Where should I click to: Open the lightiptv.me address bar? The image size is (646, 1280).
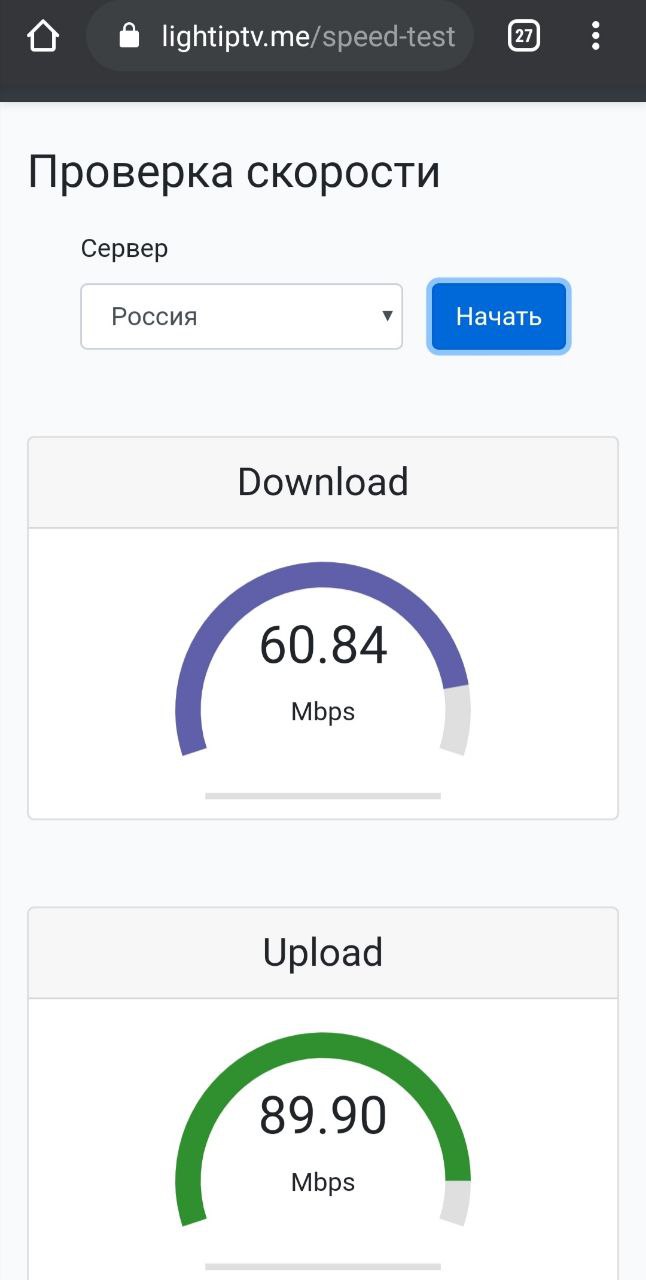280,37
